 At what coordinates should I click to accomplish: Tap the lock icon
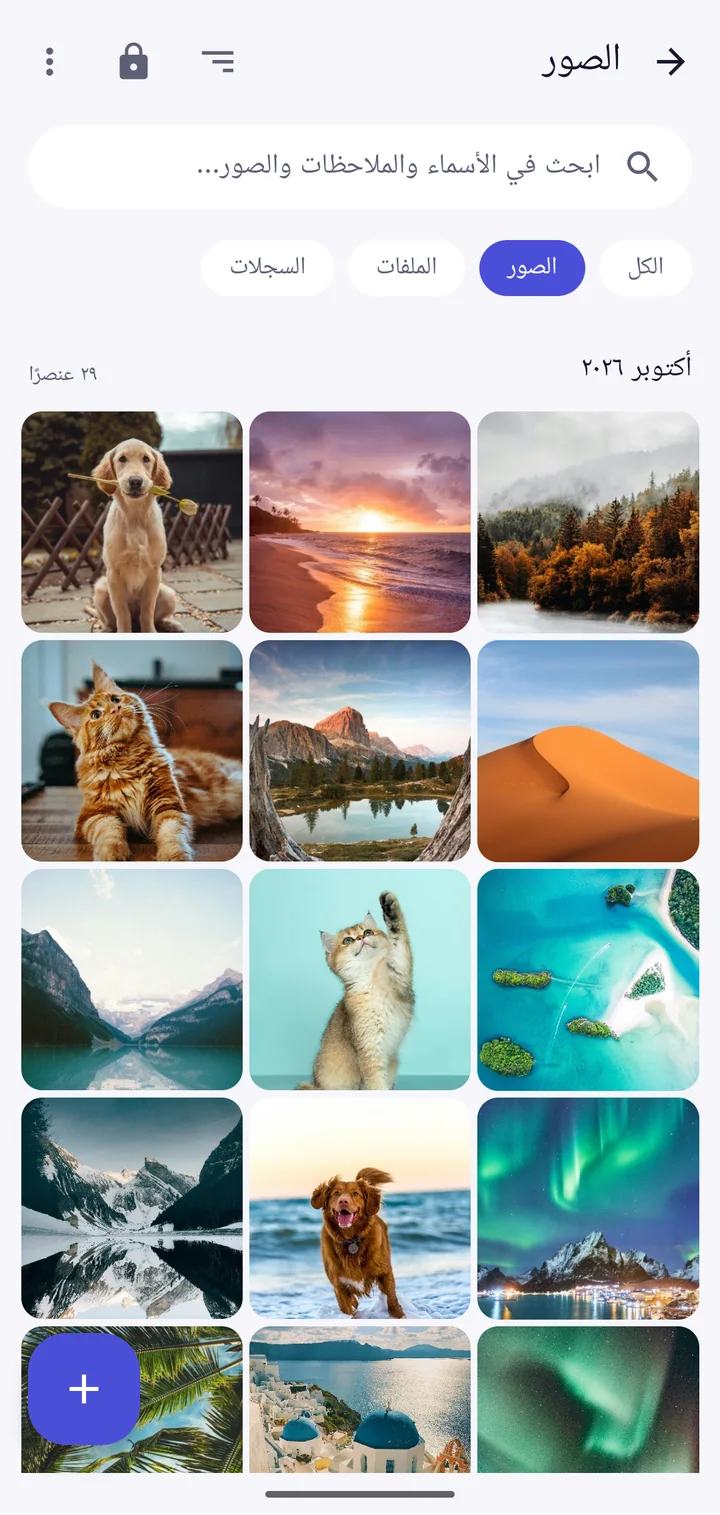[133, 62]
